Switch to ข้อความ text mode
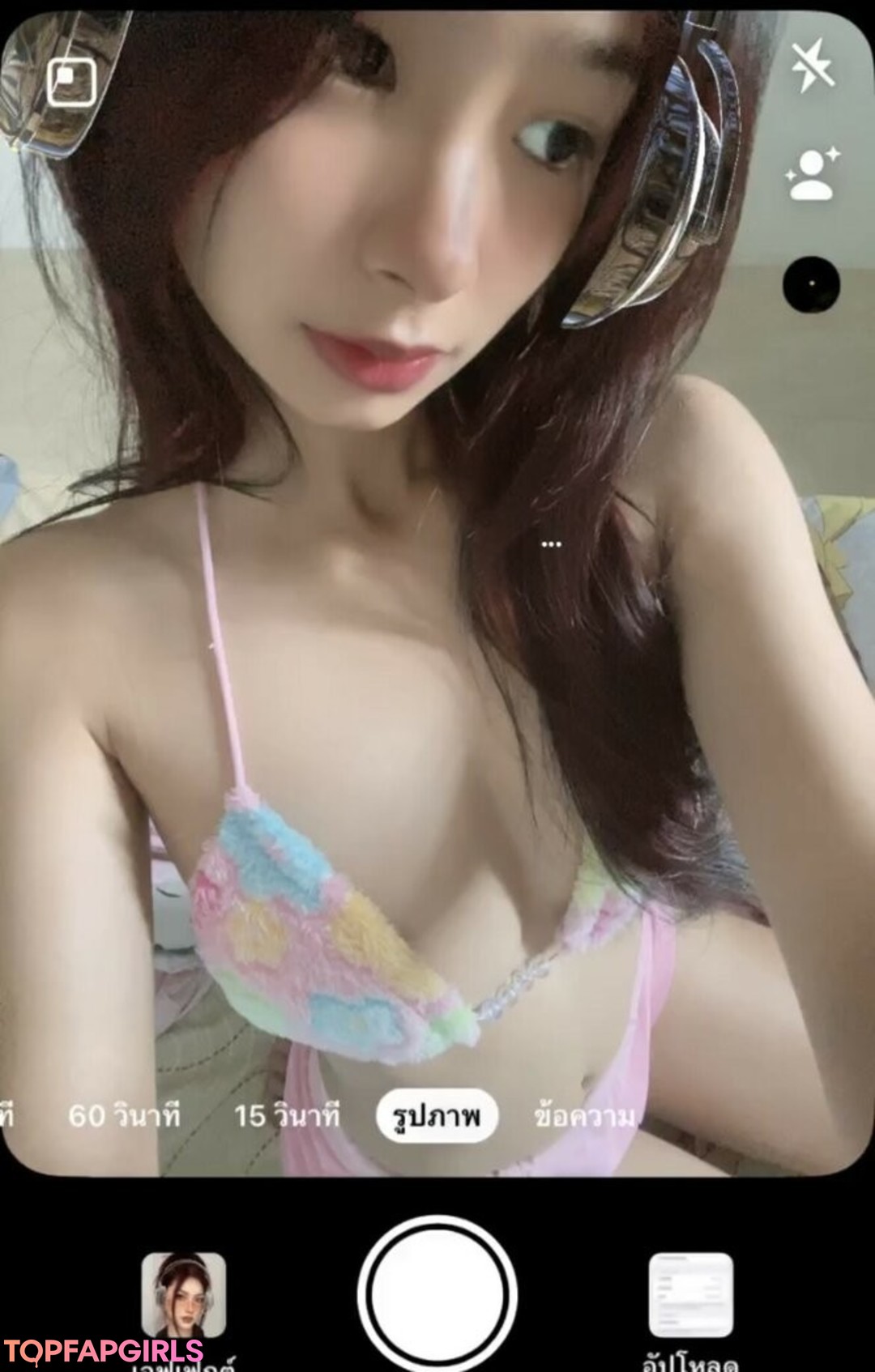 [x=585, y=1116]
